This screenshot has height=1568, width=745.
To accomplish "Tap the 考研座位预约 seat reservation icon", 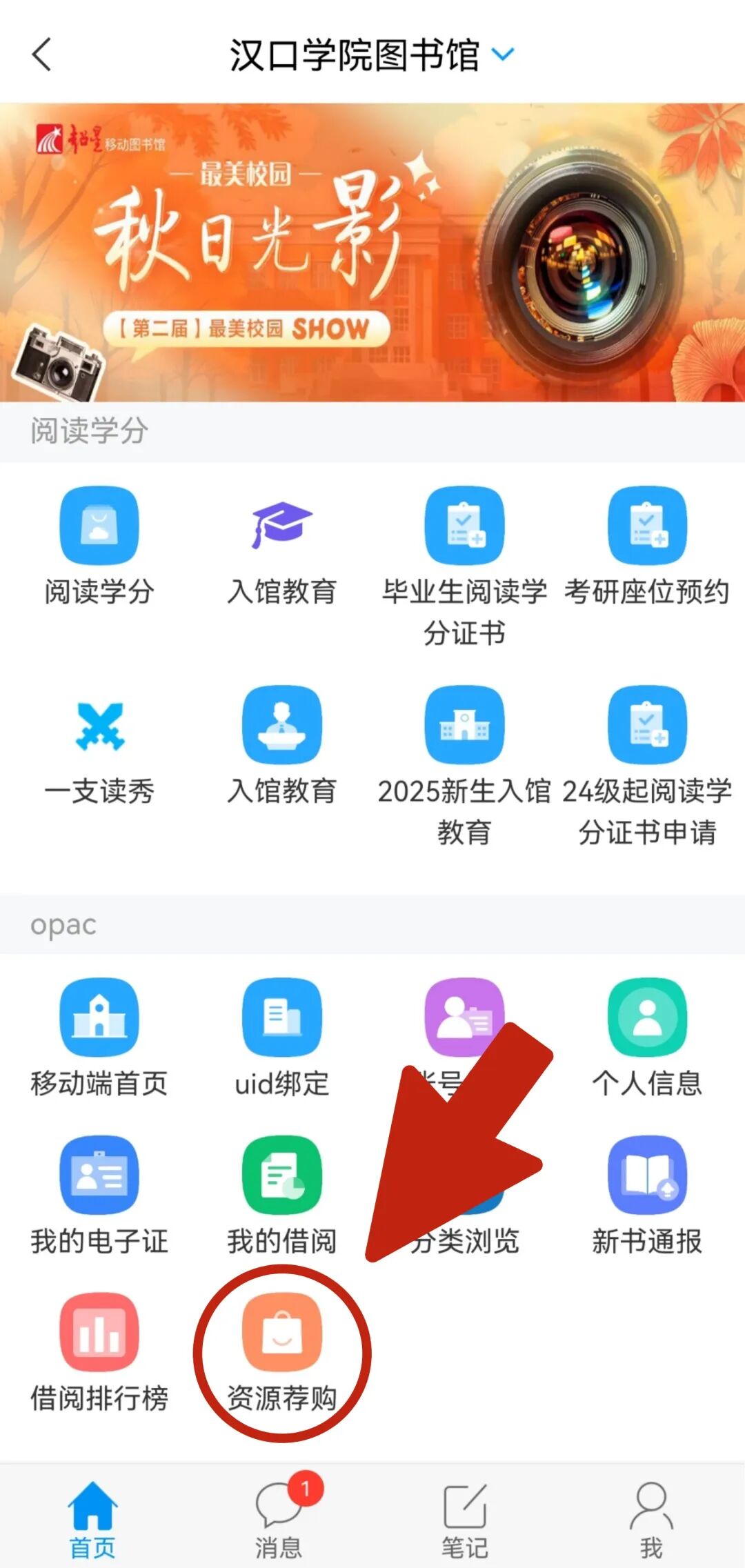I will pyautogui.click(x=647, y=526).
